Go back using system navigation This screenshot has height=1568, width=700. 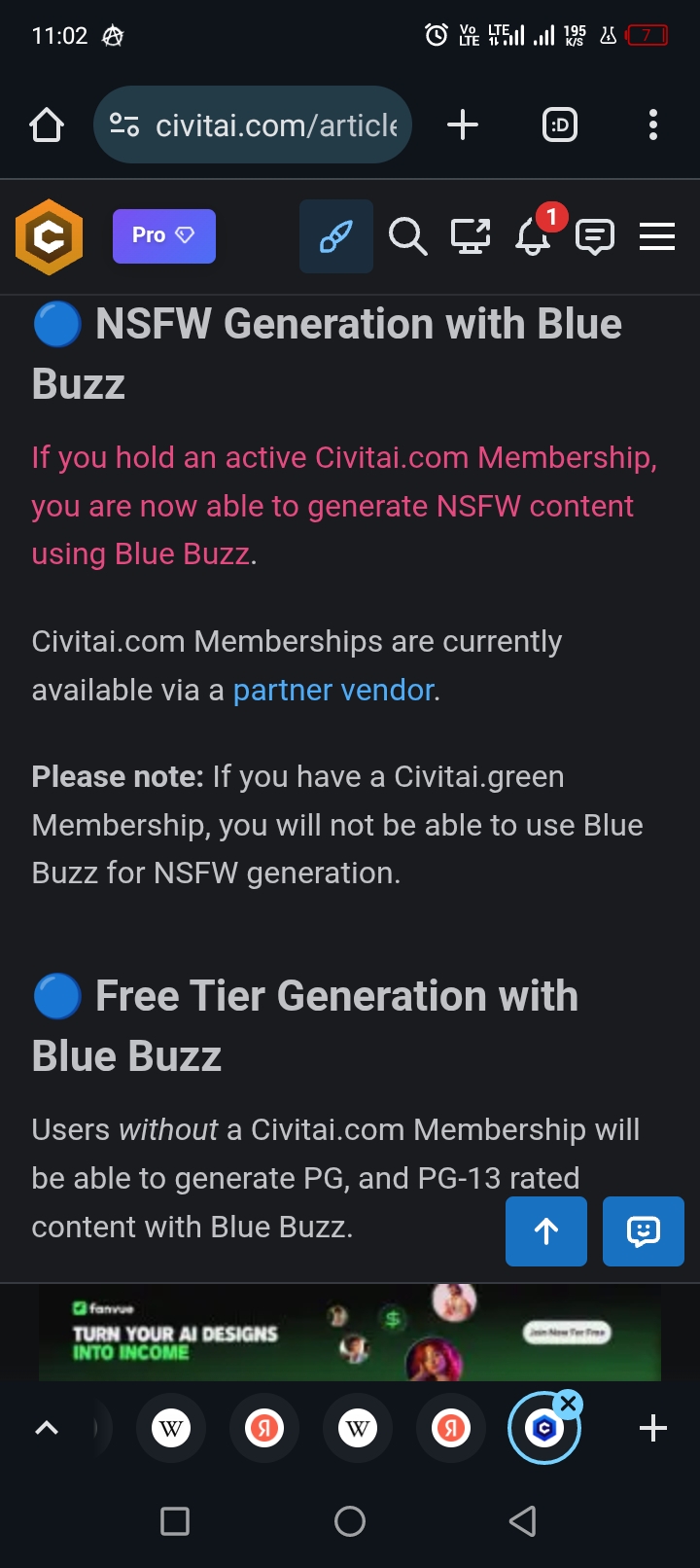[523, 1521]
